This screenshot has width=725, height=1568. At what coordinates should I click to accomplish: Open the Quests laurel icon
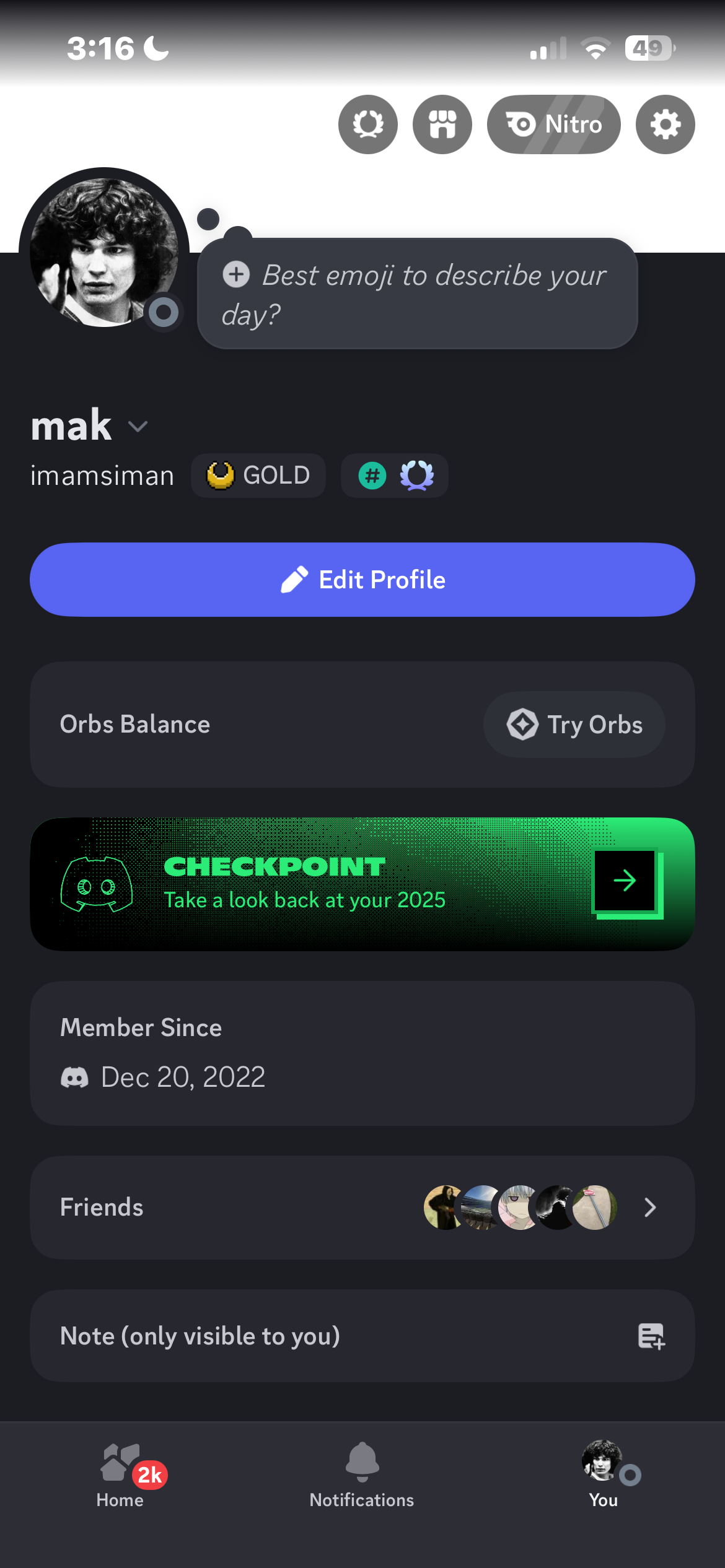point(368,124)
